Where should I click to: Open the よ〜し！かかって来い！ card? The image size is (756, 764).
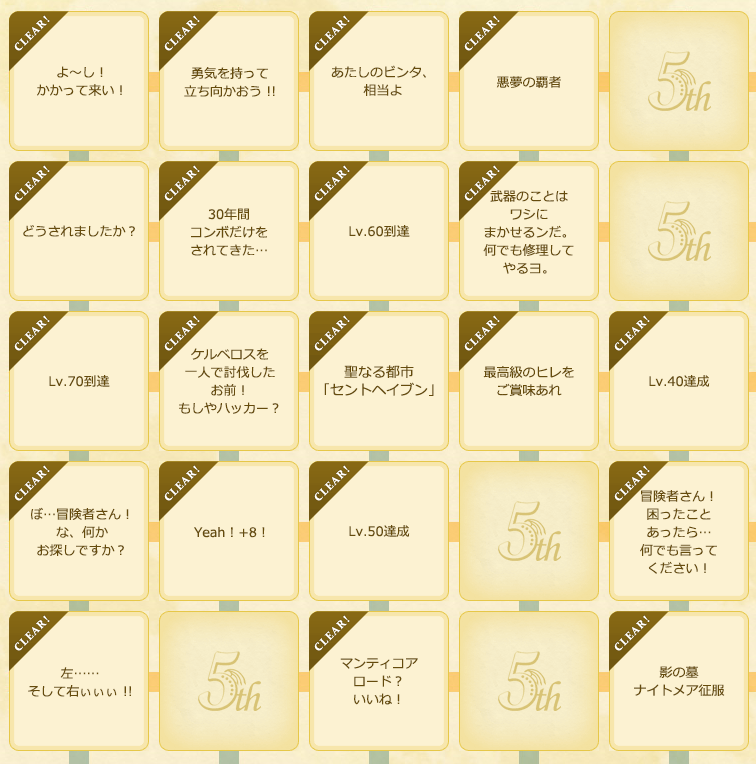click(x=79, y=82)
